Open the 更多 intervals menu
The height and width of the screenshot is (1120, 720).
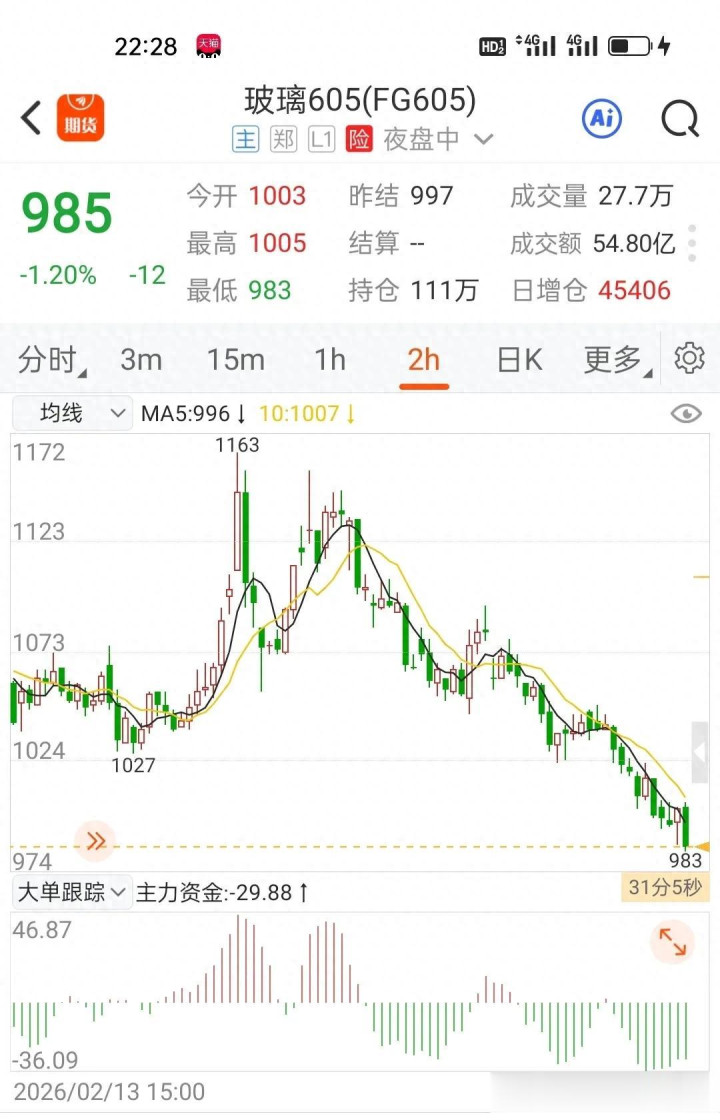pyautogui.click(x=614, y=360)
